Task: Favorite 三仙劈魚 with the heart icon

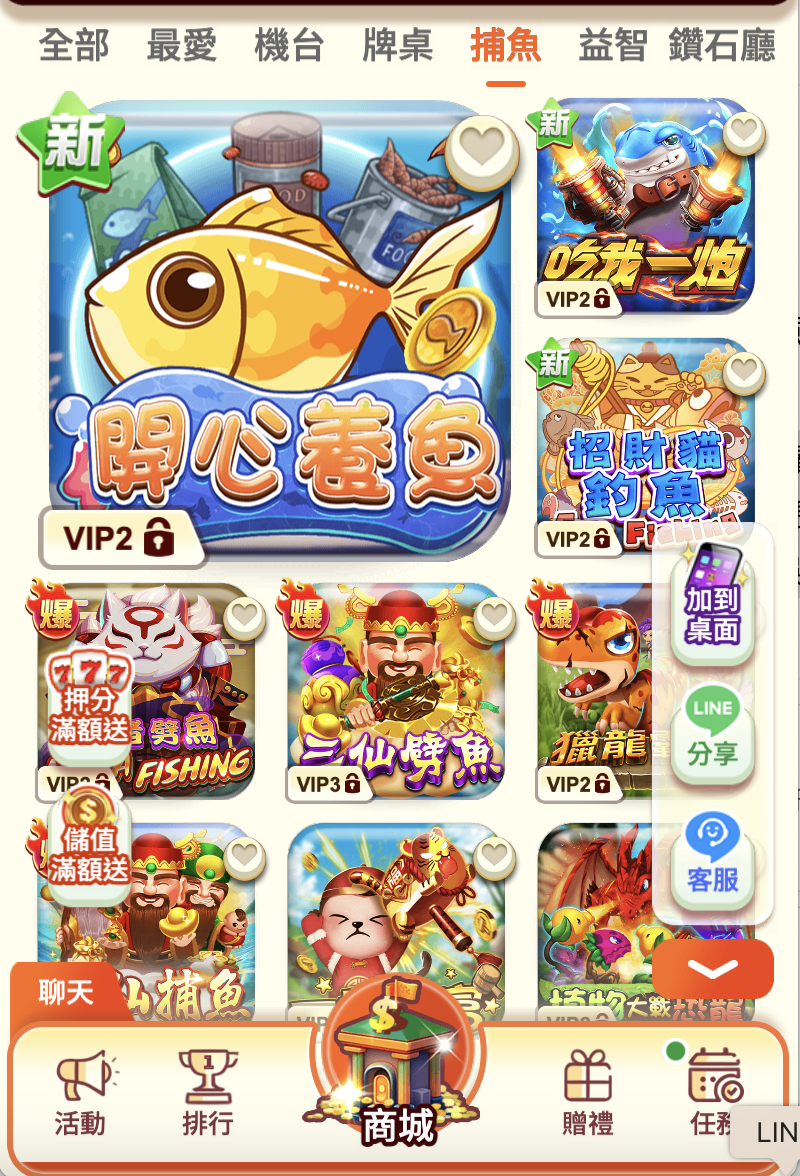Action: pyautogui.click(x=493, y=618)
